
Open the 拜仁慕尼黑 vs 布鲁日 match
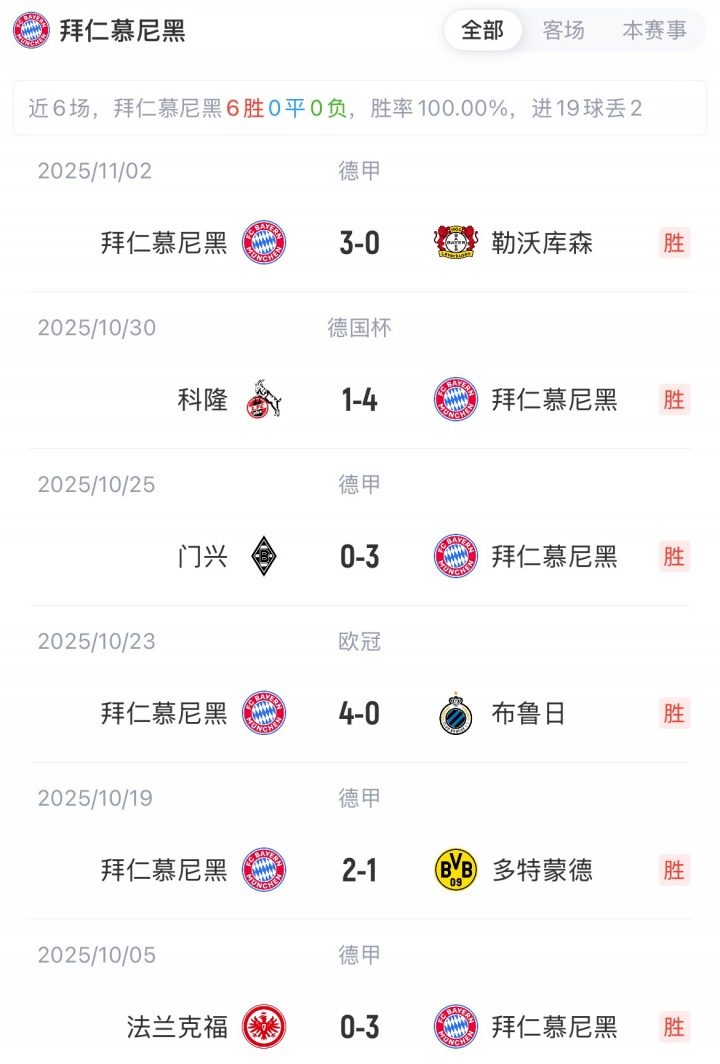[x=360, y=714]
